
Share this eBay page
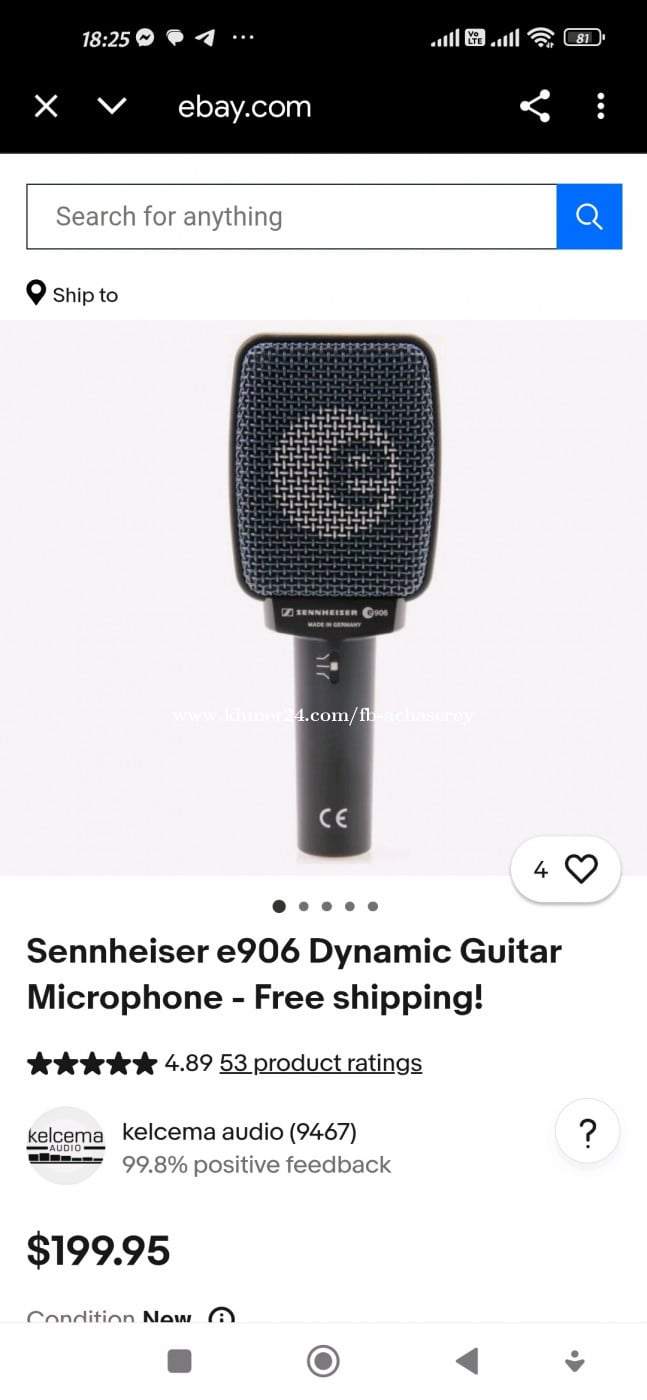coord(535,106)
